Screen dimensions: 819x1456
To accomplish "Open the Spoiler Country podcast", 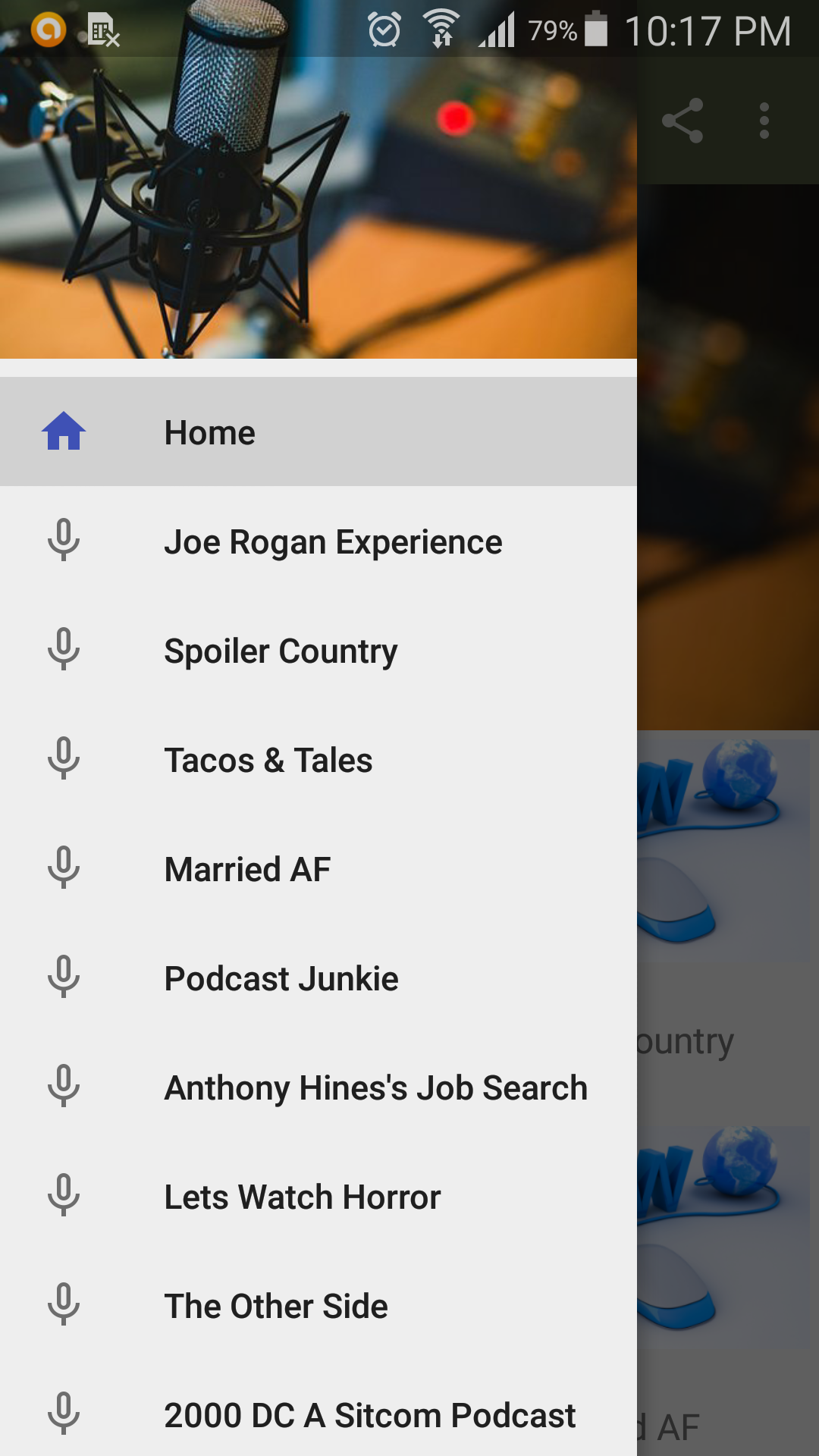I will pos(281,650).
